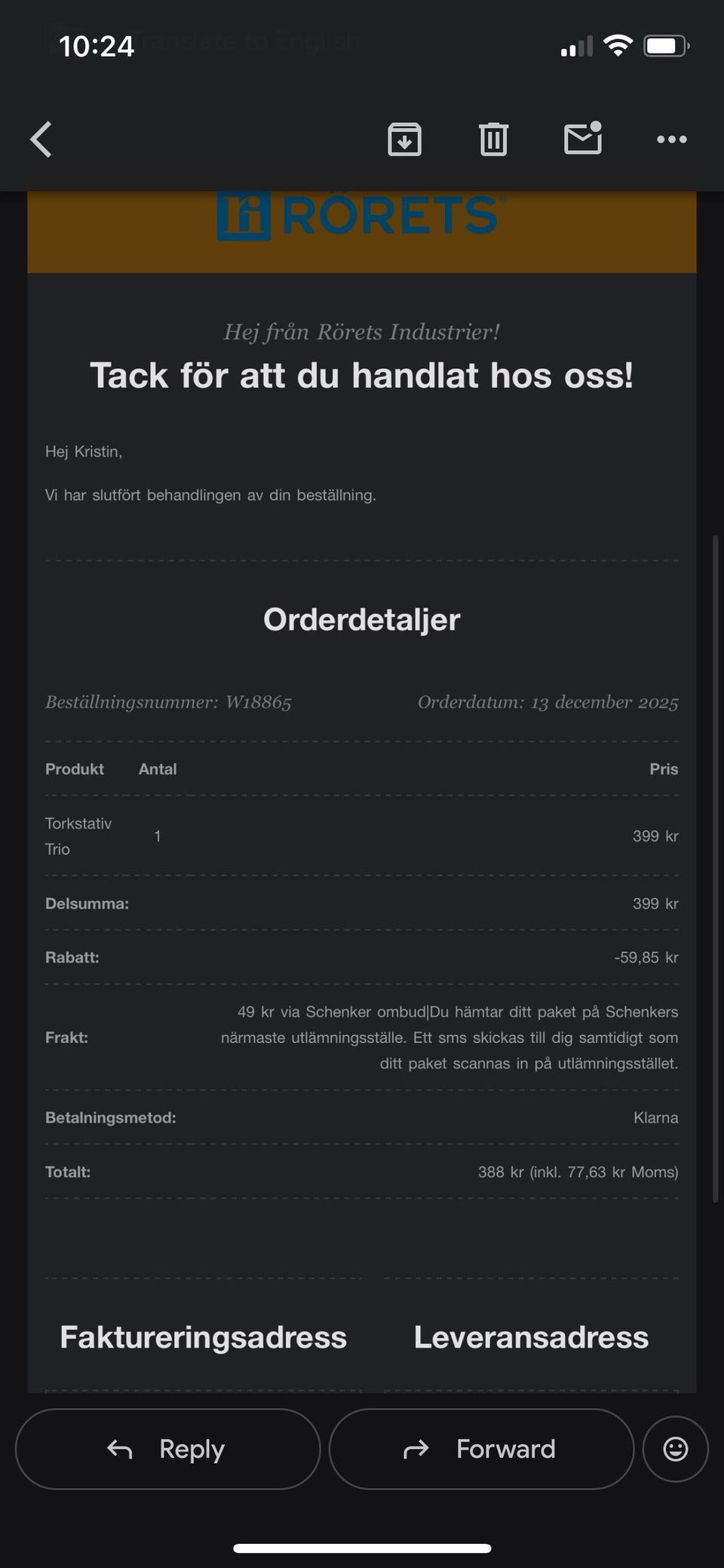Tap the Leveransadress heading
This screenshot has width=724, height=1568.
click(x=530, y=1337)
